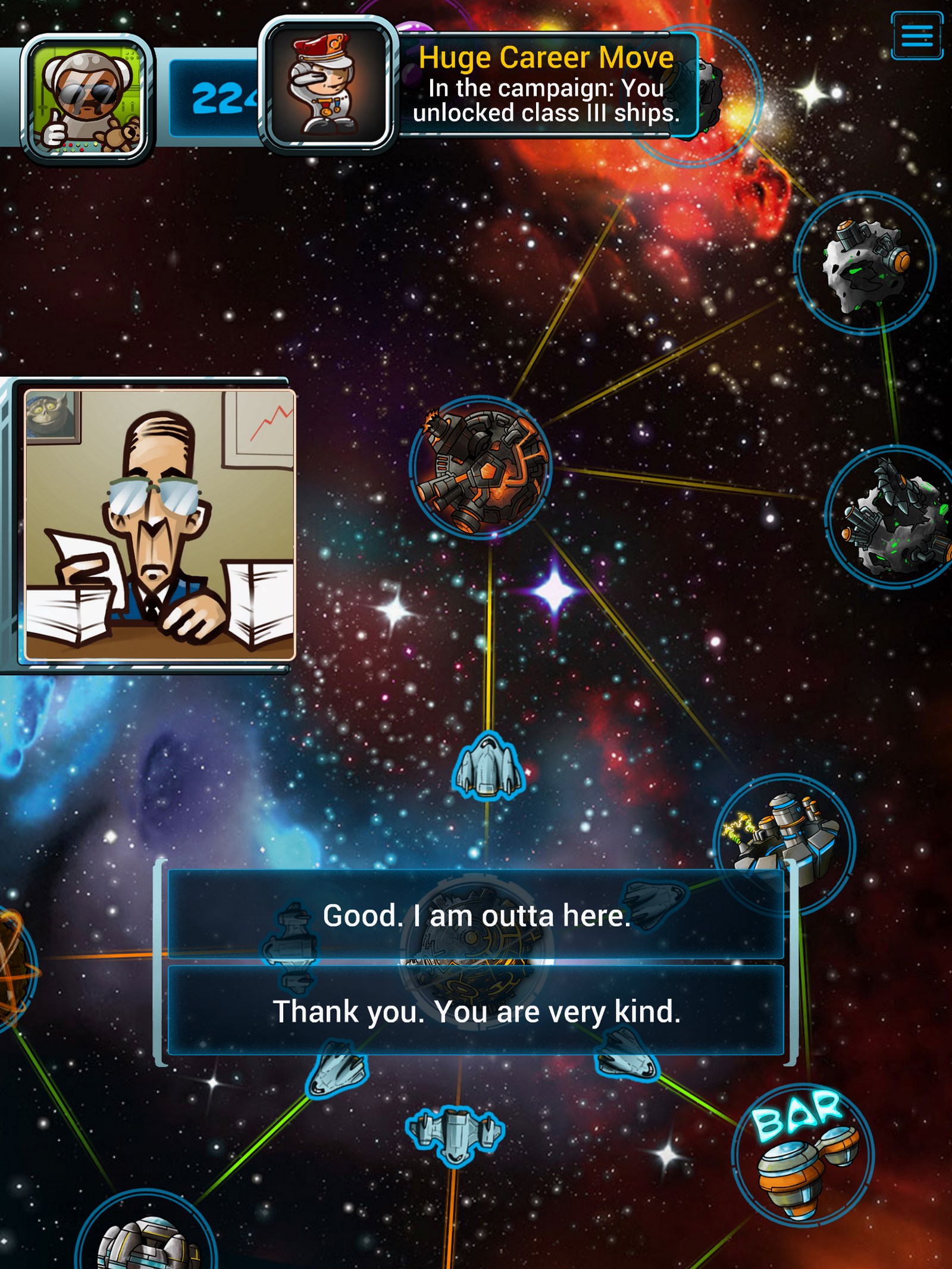Choose the reply "Good. I am outta here."

tap(475, 916)
